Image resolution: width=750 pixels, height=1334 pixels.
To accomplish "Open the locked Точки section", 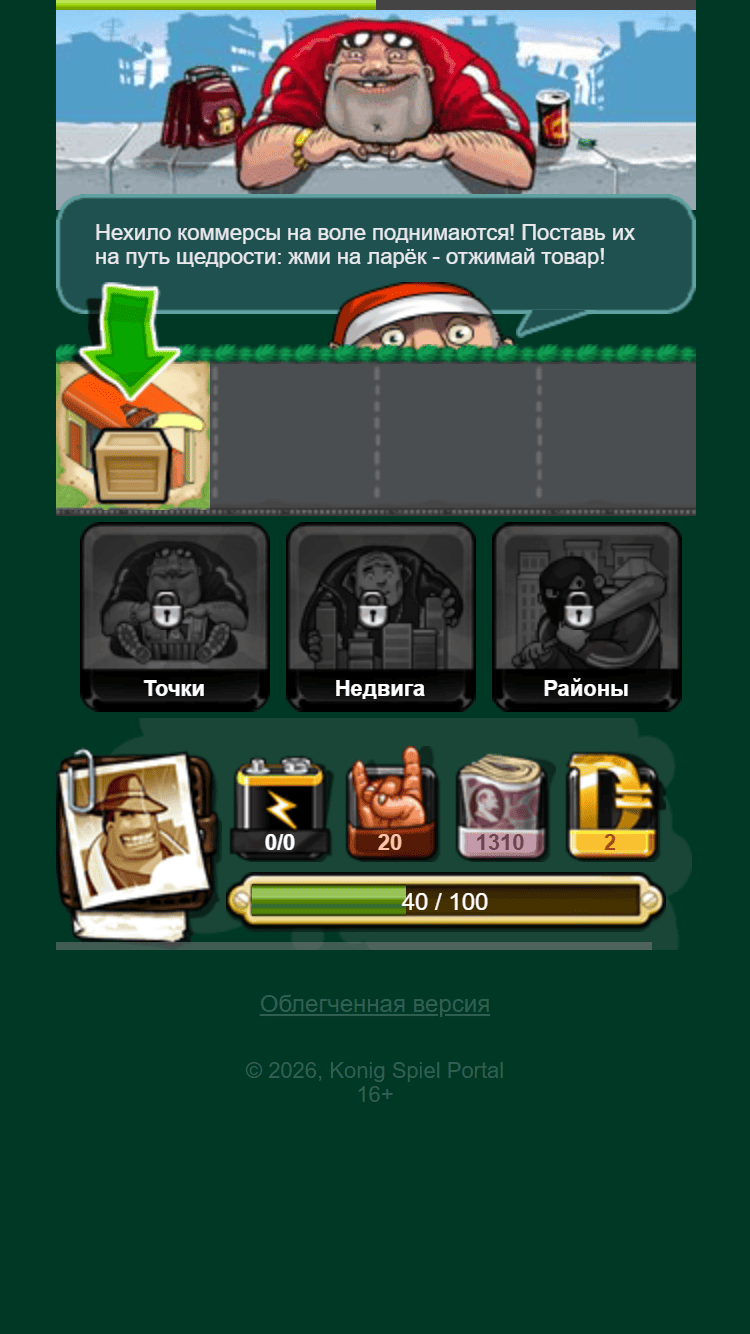I will pos(175,617).
